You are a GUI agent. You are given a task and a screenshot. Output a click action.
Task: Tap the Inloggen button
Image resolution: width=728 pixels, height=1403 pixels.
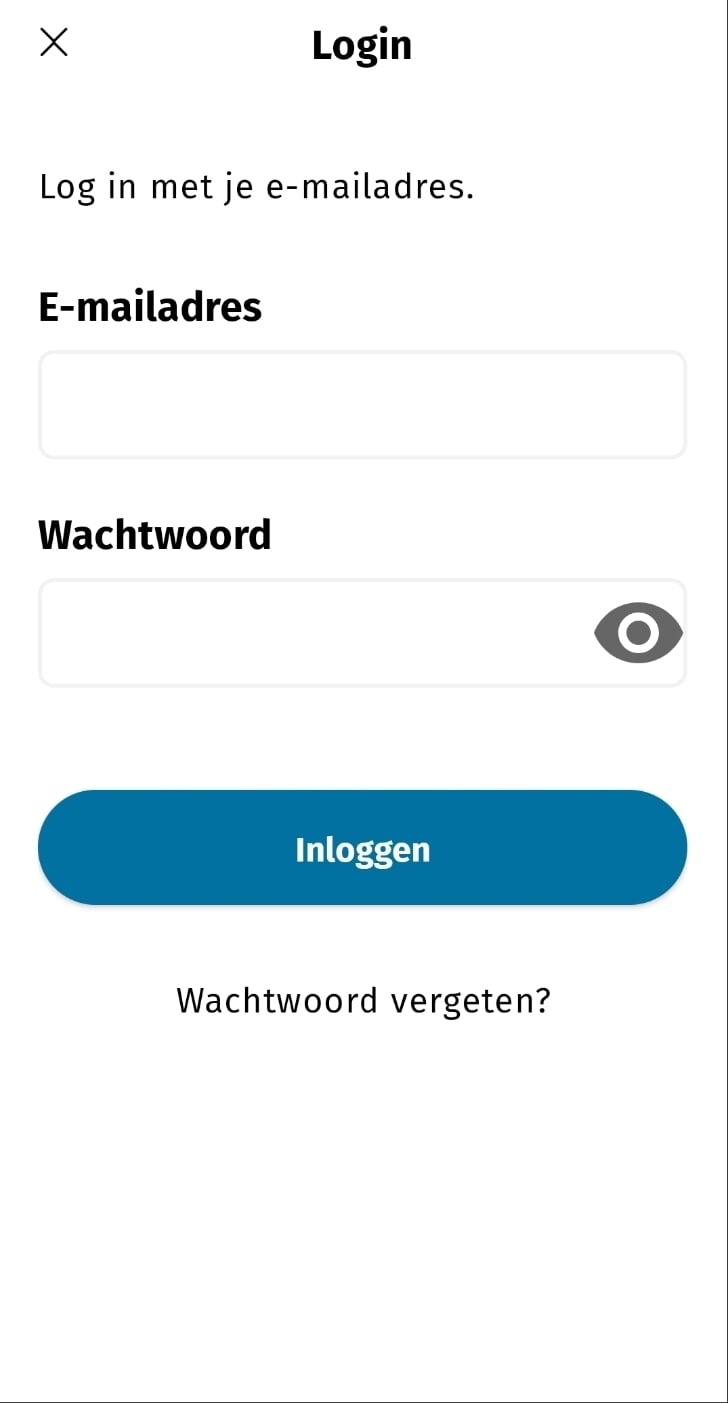point(362,848)
